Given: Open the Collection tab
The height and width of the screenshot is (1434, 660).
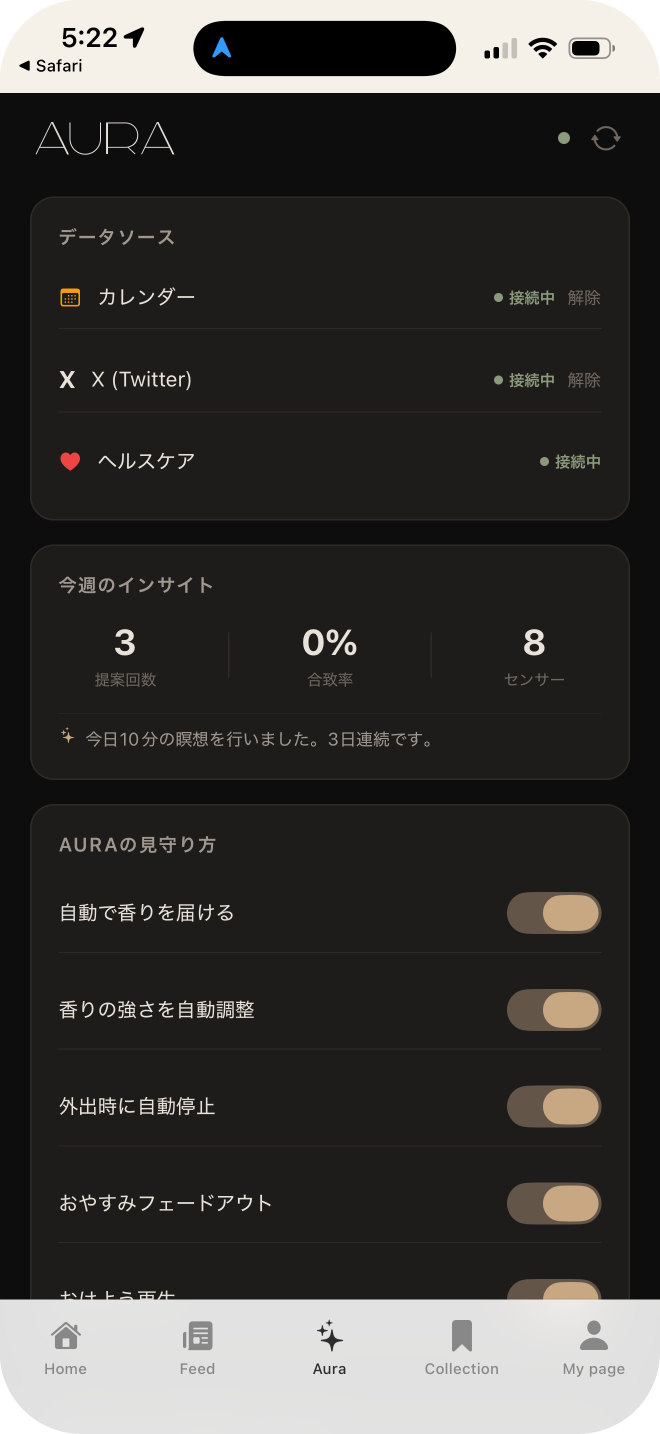Looking at the screenshot, I should 461,1348.
